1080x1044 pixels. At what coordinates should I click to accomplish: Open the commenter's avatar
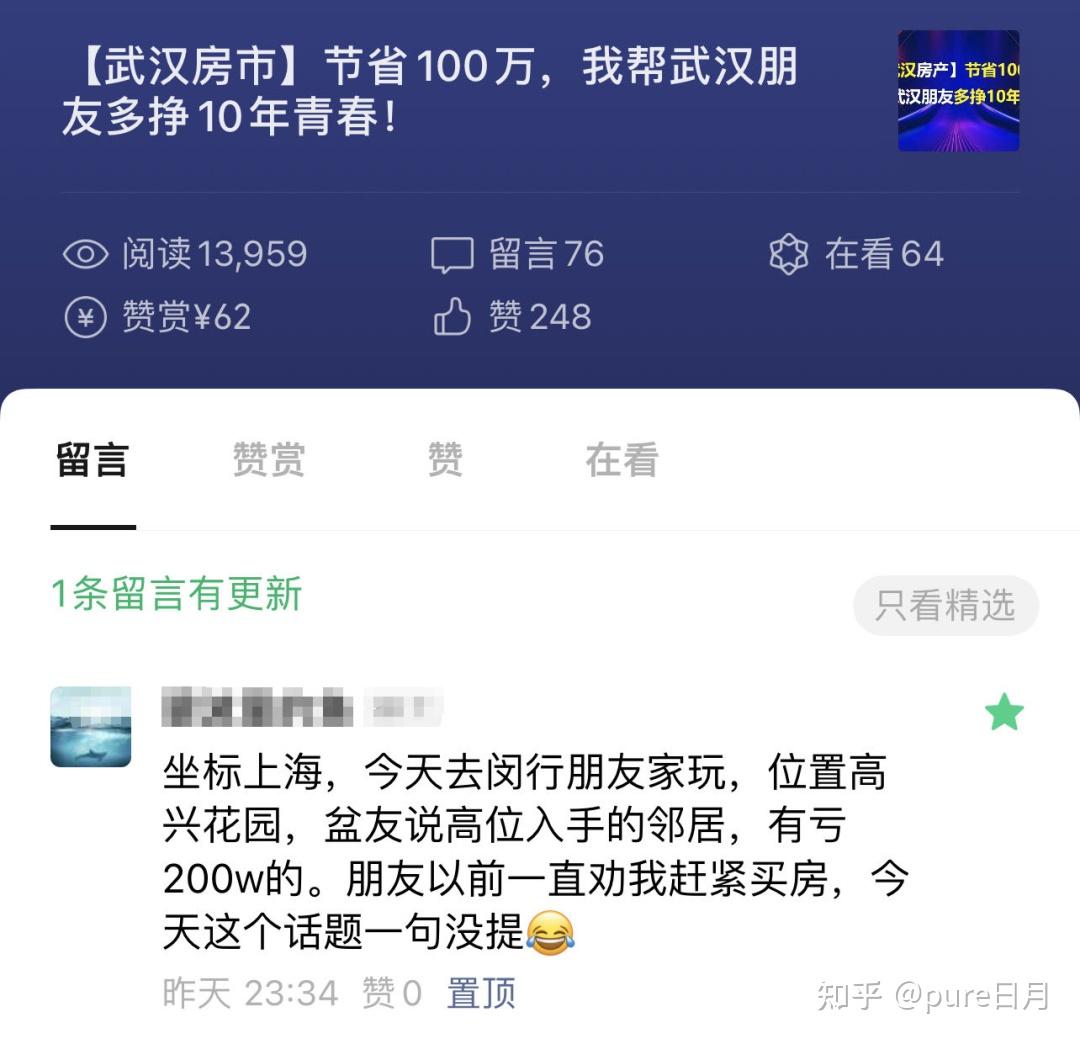pyautogui.click(x=91, y=727)
